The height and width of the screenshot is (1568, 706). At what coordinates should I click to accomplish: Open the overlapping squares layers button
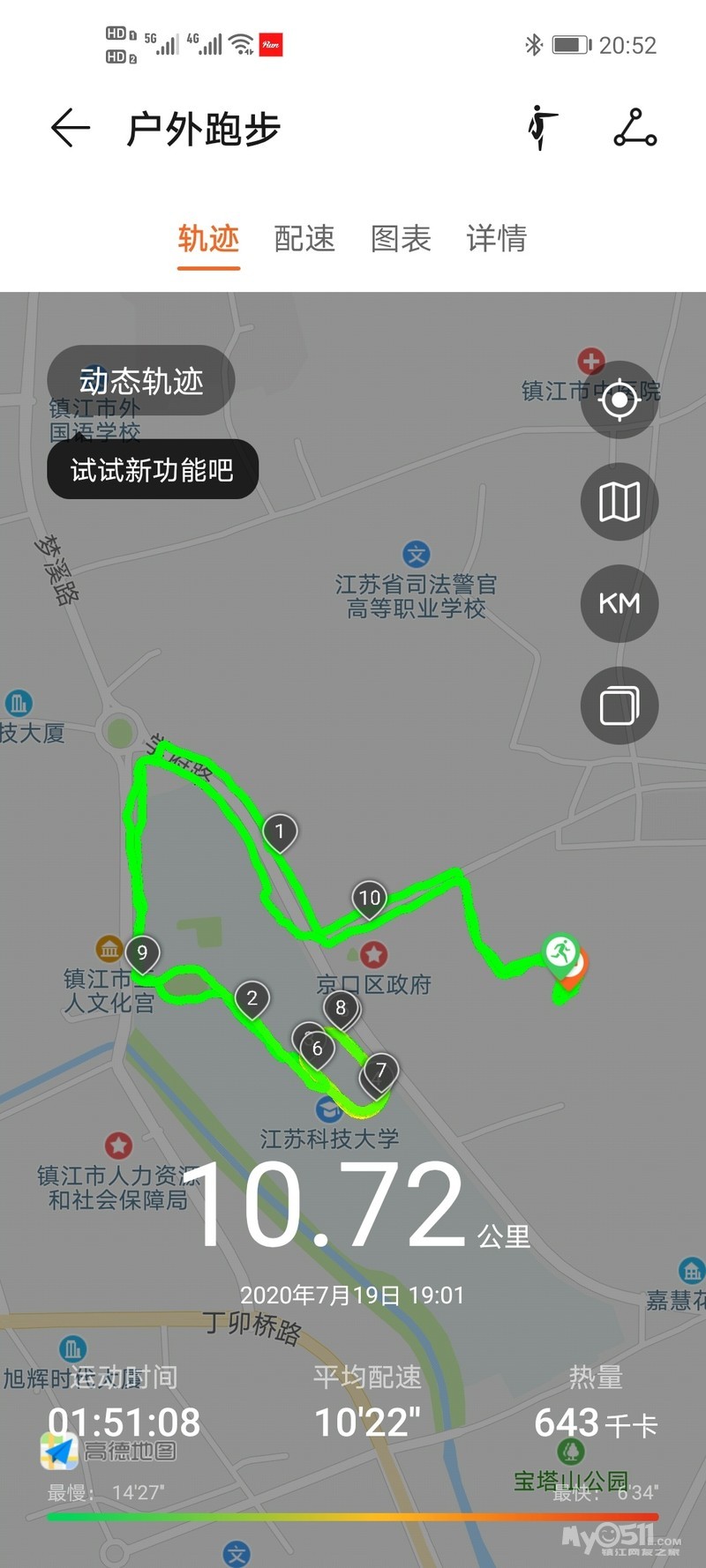[x=620, y=706]
